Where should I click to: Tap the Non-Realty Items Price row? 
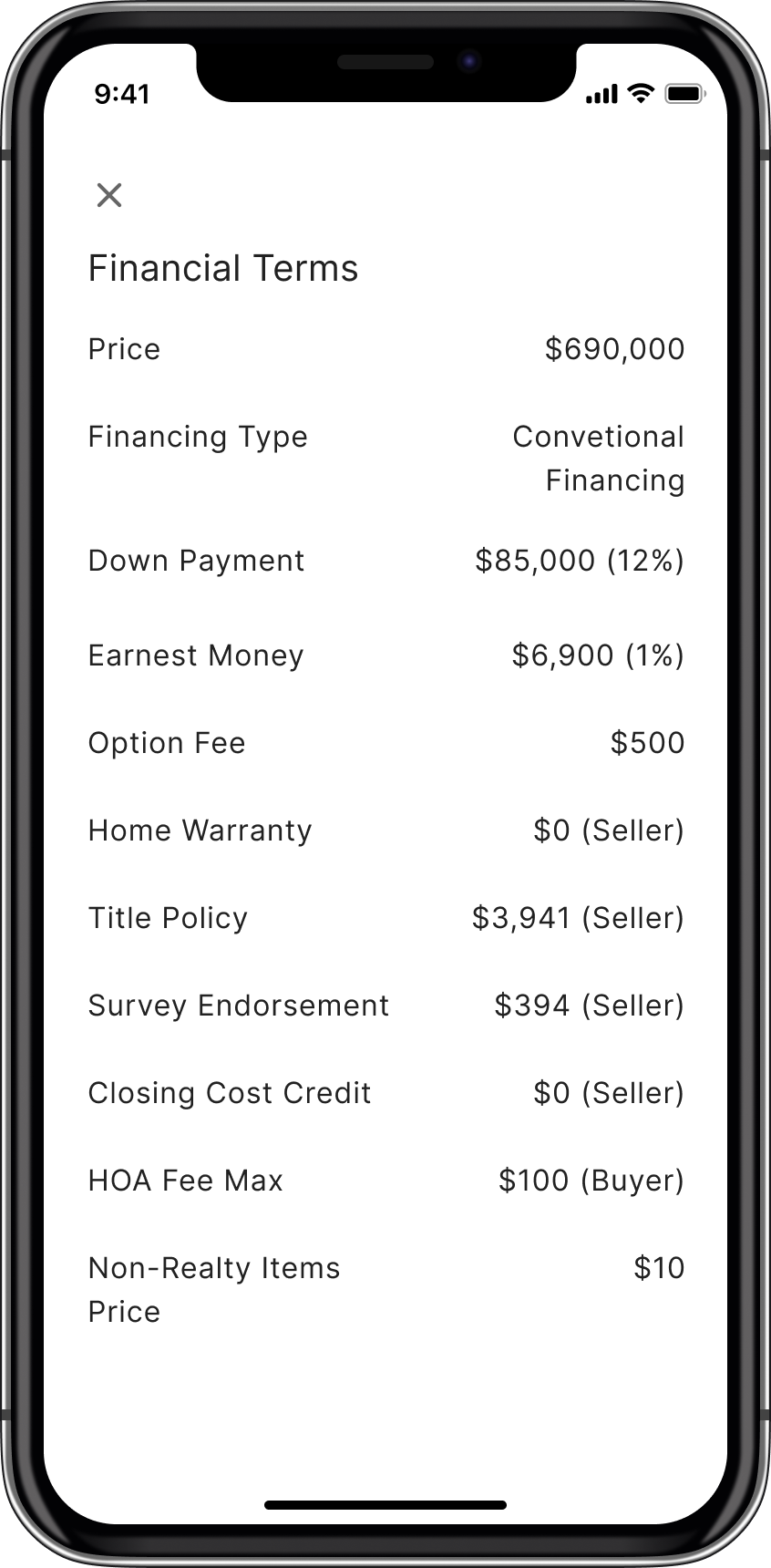click(213, 1289)
